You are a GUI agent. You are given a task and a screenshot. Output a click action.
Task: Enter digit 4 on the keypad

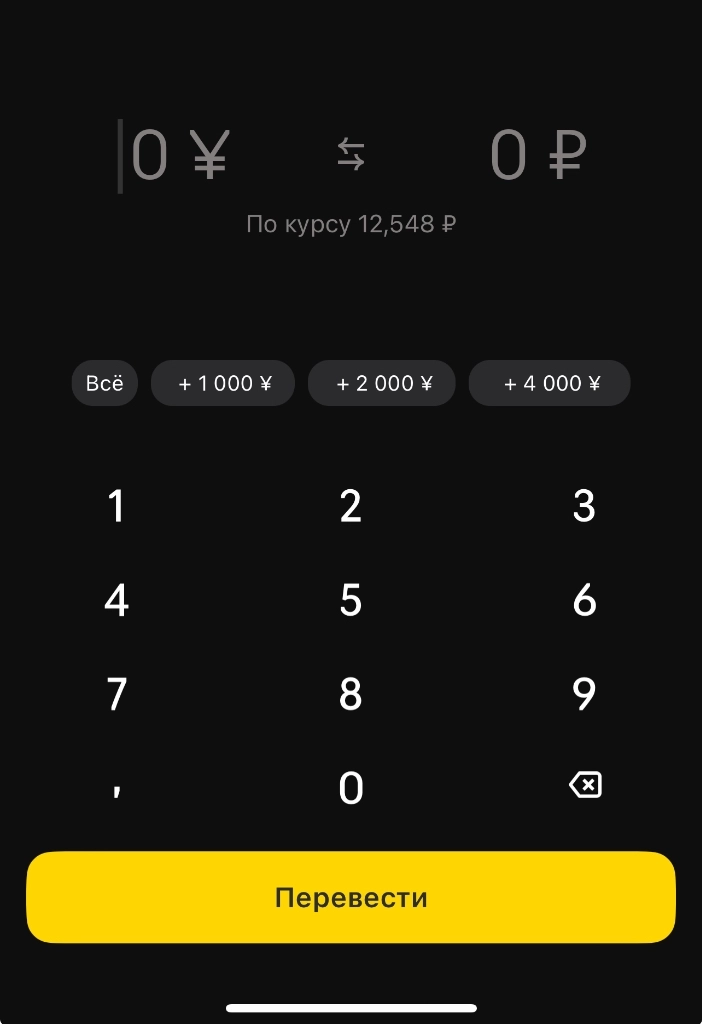[117, 600]
